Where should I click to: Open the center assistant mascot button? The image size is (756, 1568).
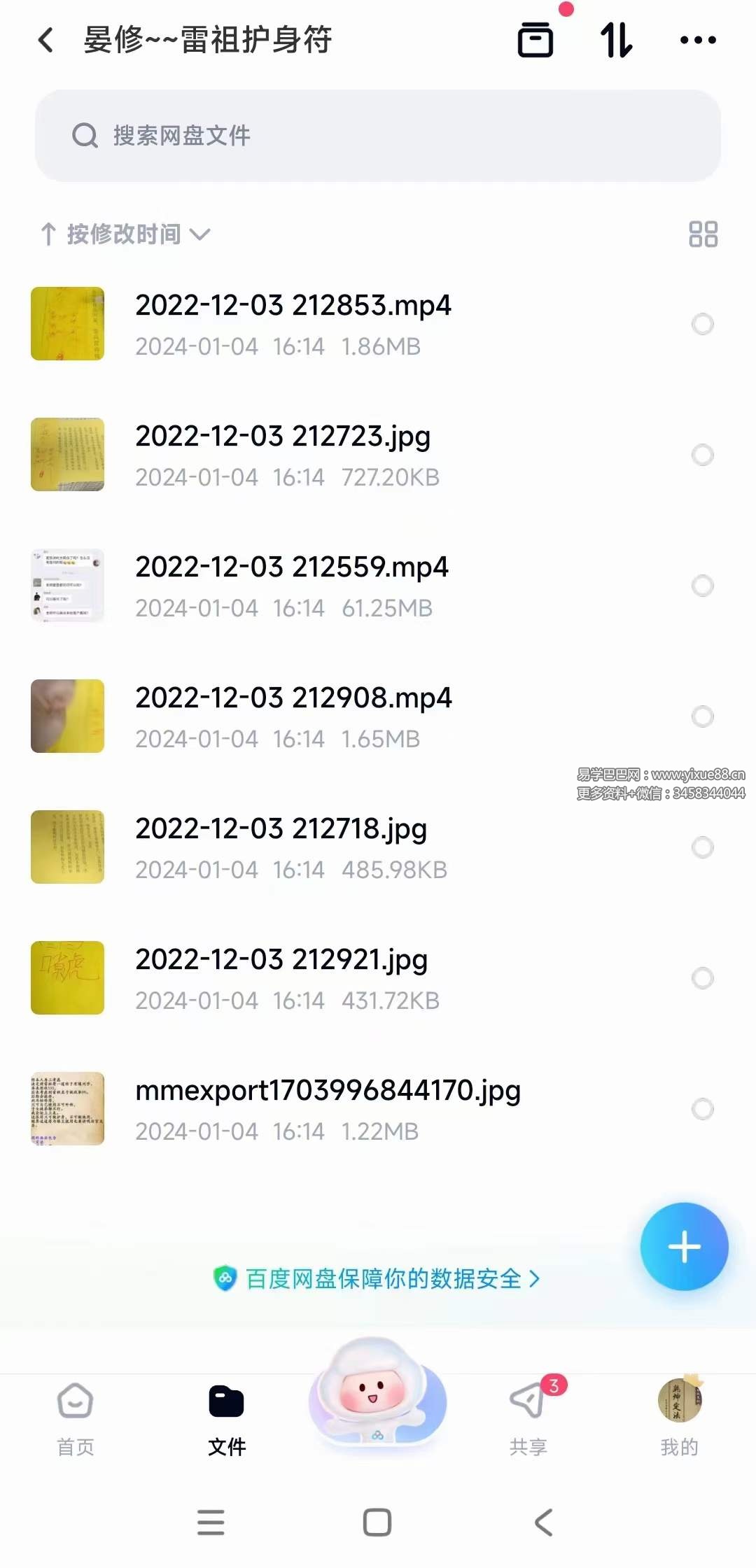(377, 1396)
